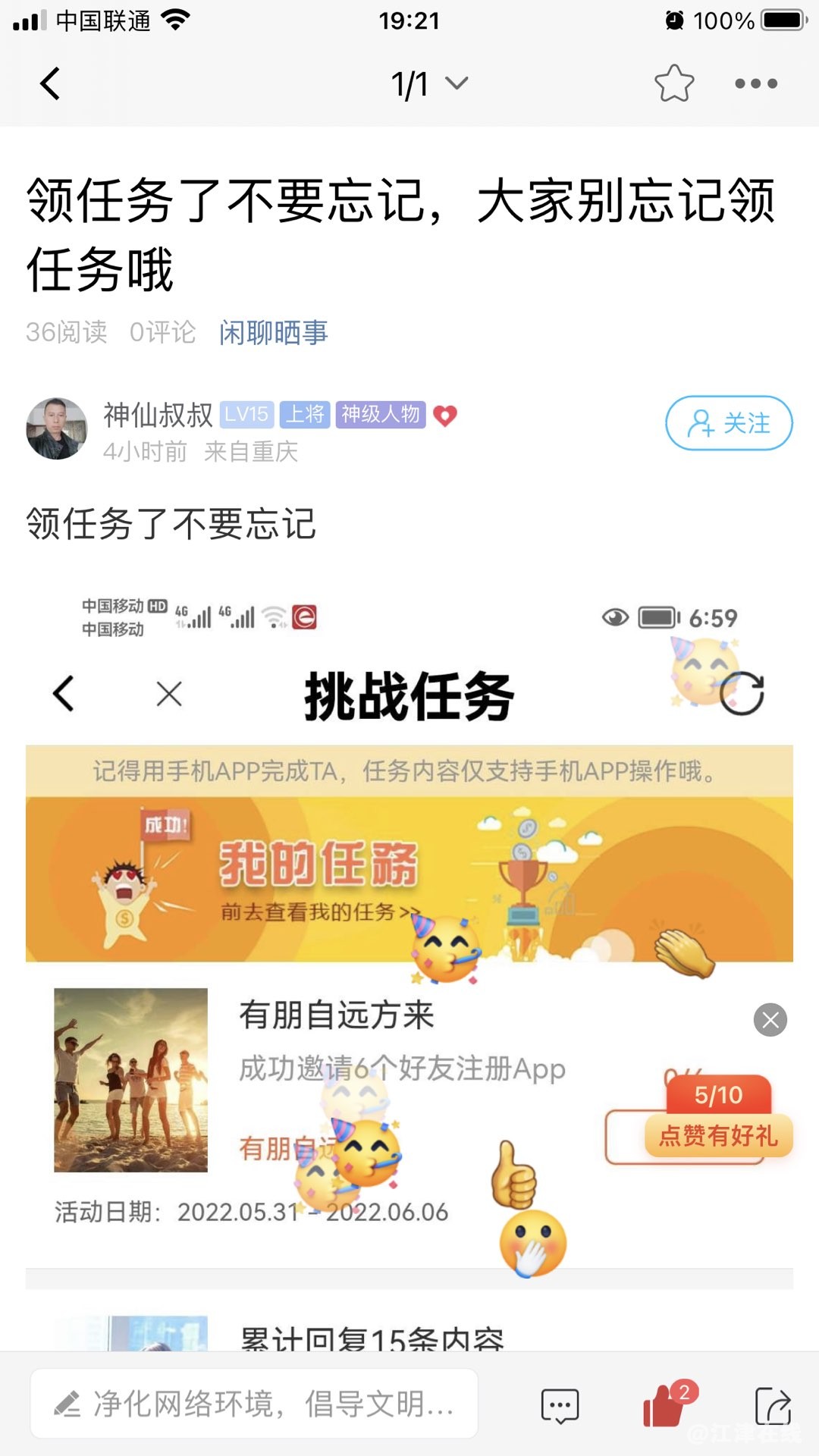This screenshot has width=819, height=1456.
Task: Dismiss the 点赞有好礼 floating badge
Action: 770,1020
